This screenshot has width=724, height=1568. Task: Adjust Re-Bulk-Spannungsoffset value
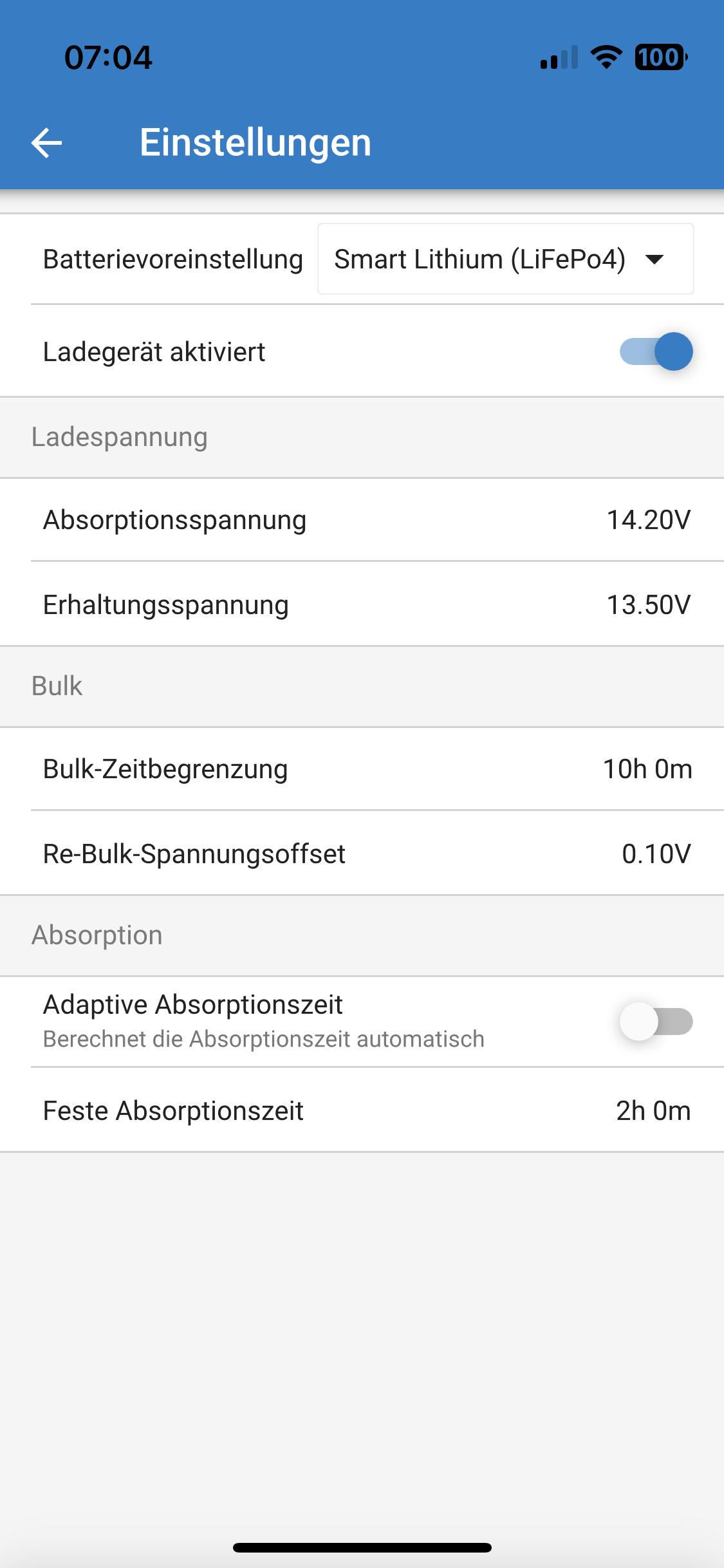(x=362, y=854)
